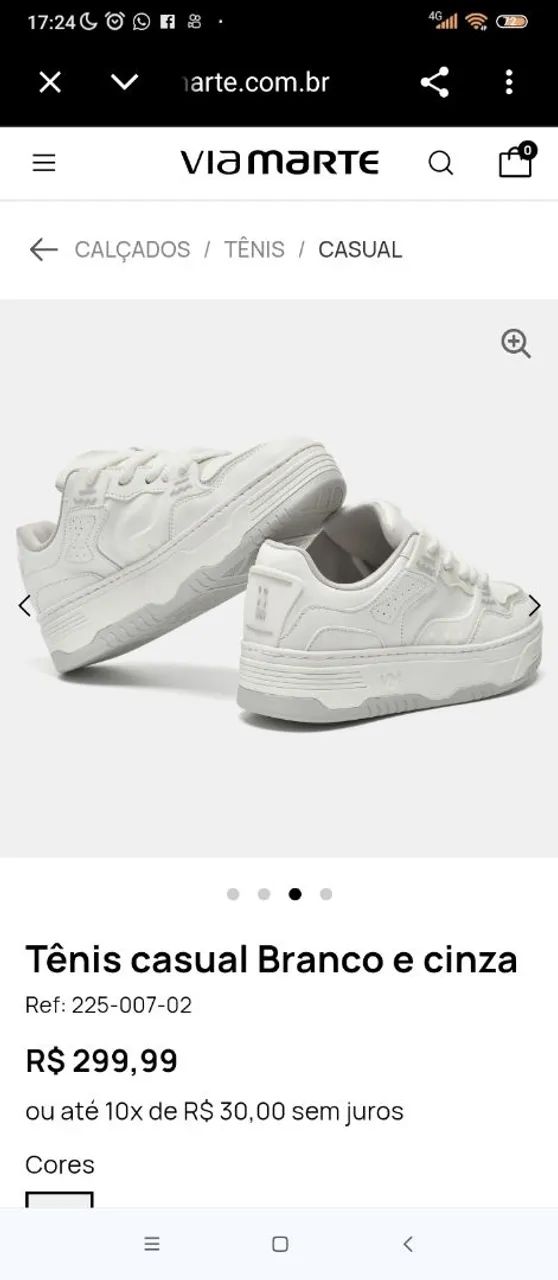This screenshot has width=558, height=1280.
Task: Expand the browser tab dropdown chevron
Action: pyautogui.click(x=124, y=82)
